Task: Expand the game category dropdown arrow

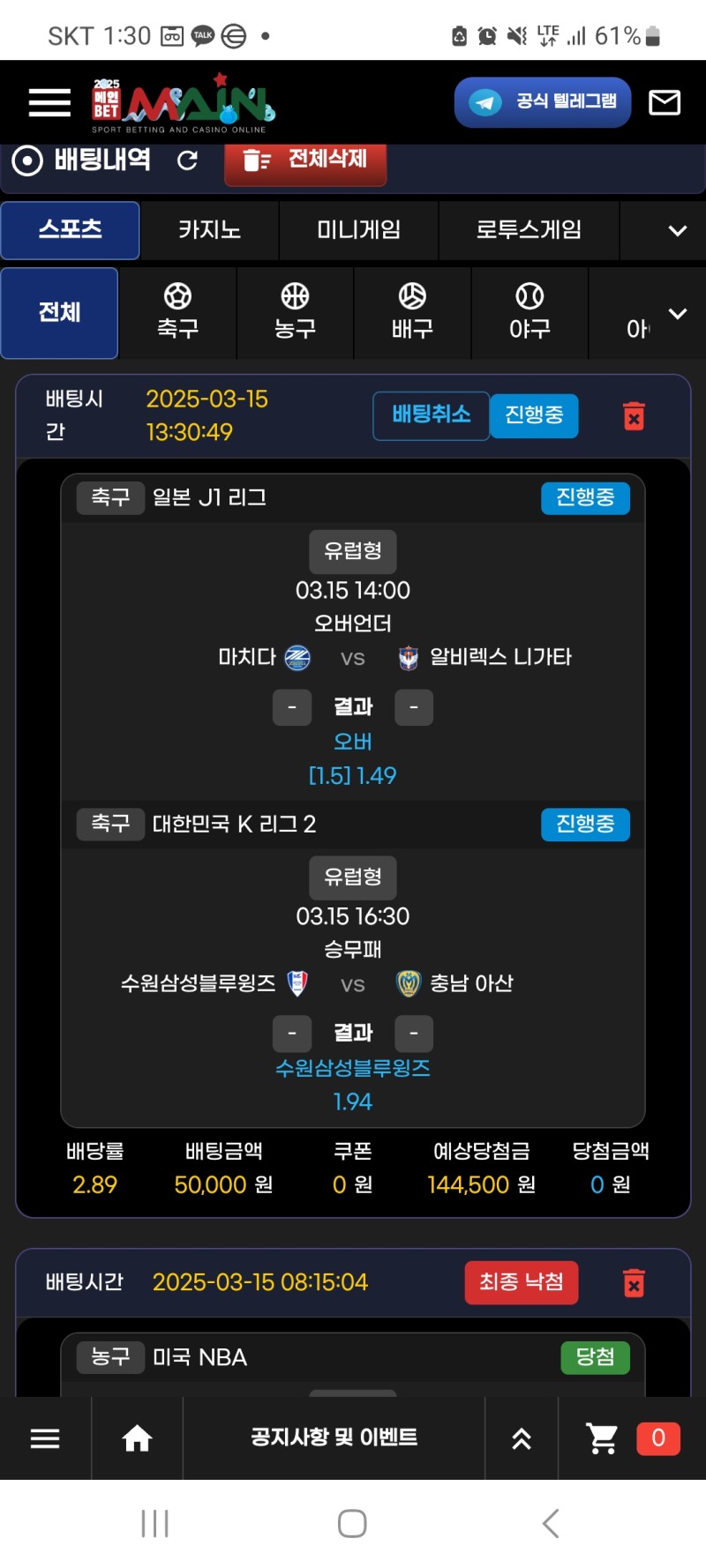Action: point(677,231)
